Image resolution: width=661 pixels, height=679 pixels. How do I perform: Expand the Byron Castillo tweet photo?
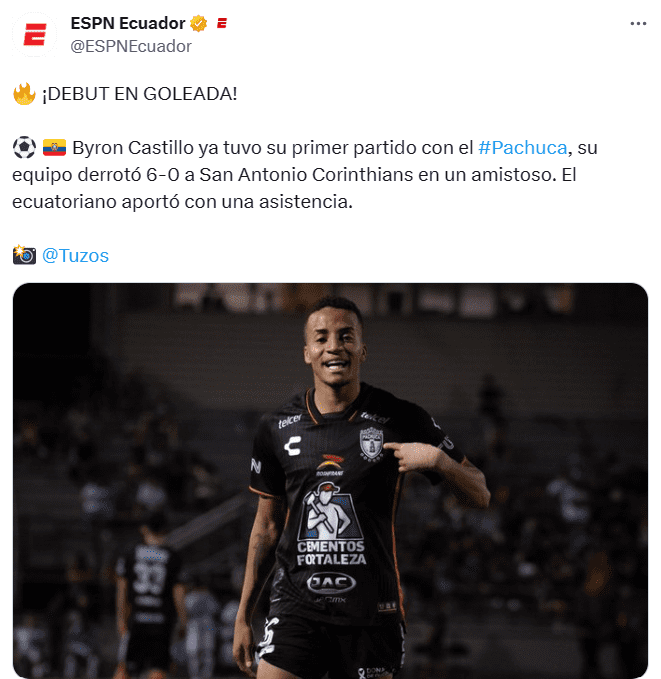330,480
